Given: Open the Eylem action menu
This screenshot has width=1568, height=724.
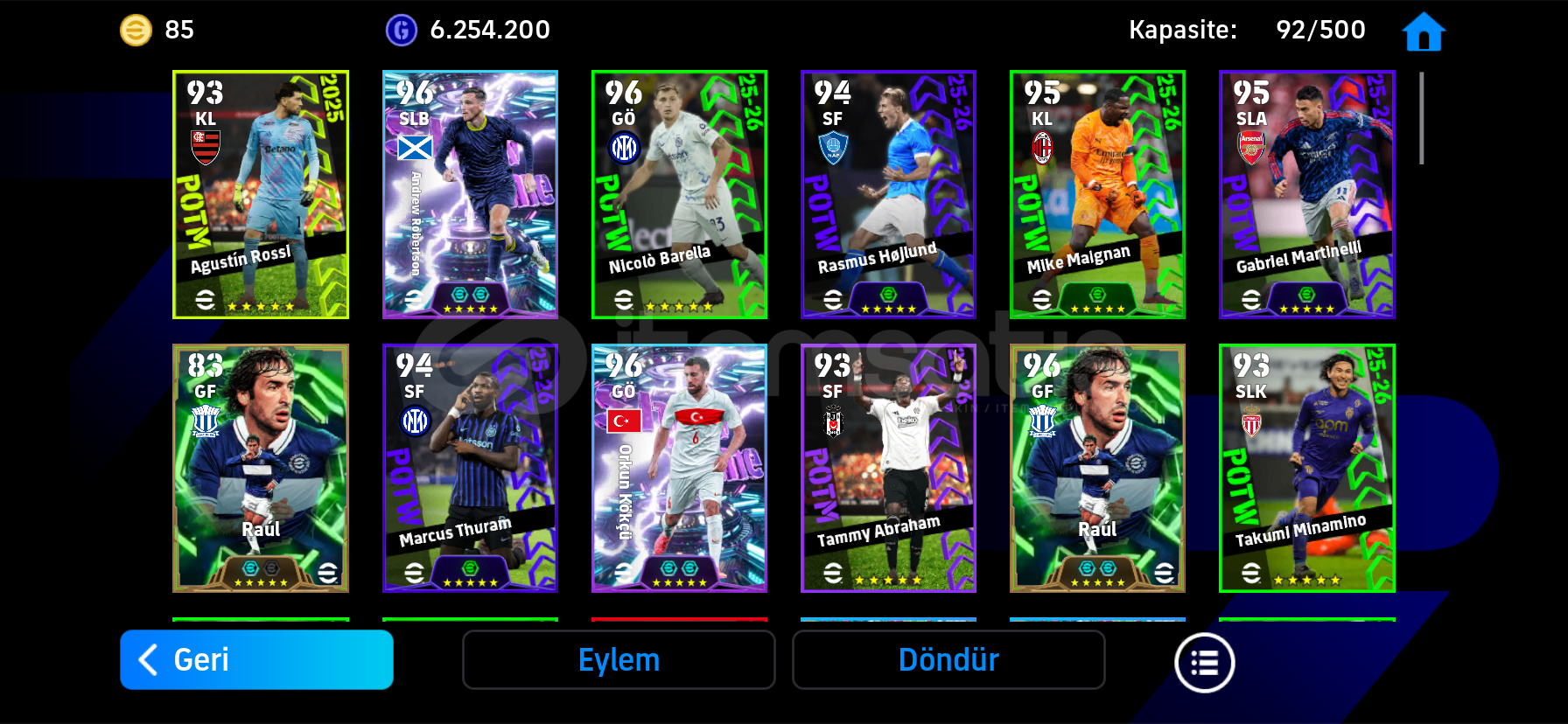Looking at the screenshot, I should 619,659.
